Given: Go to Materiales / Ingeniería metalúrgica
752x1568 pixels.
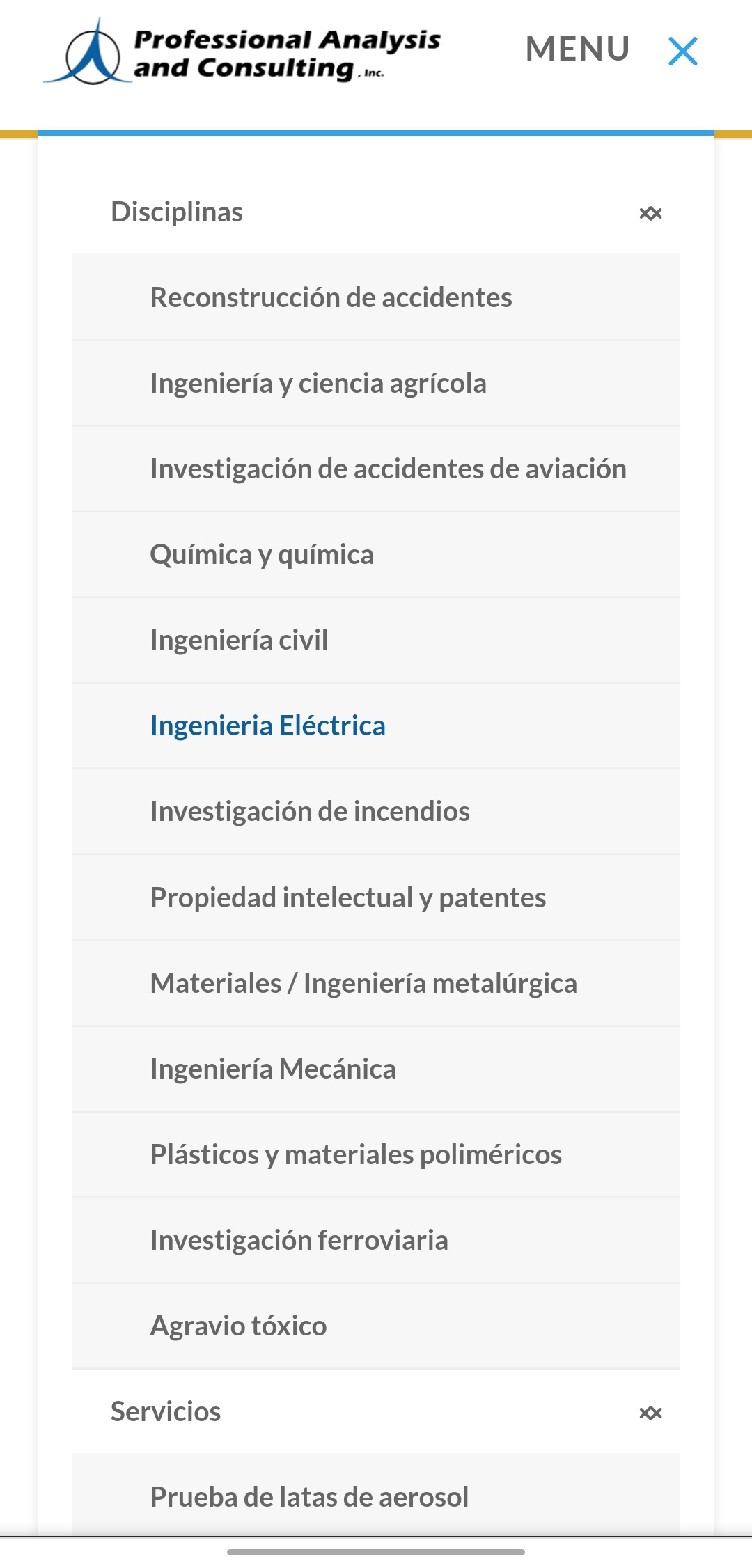Looking at the screenshot, I should pos(363,984).
